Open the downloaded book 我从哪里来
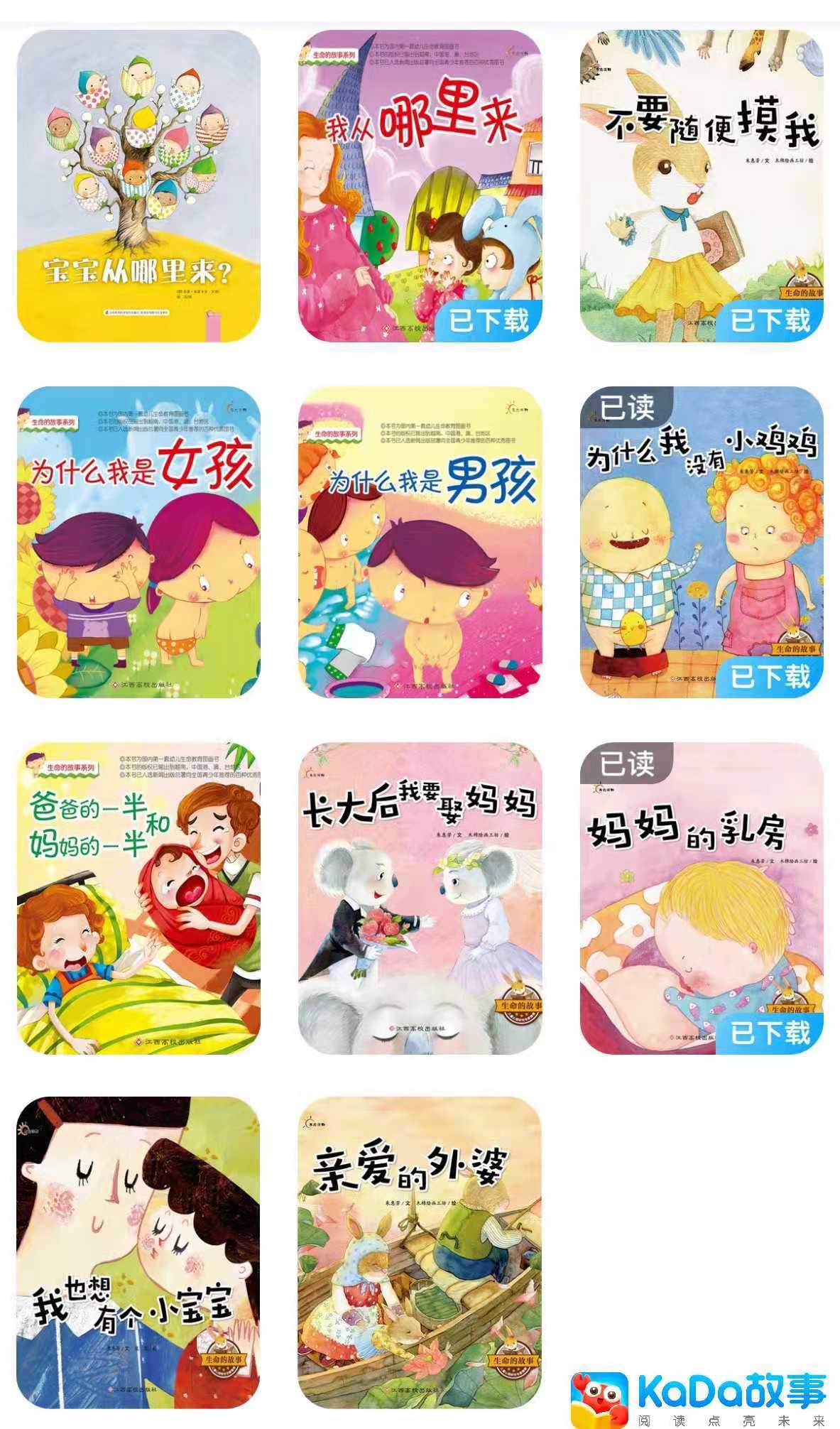The image size is (840, 1429). (420, 186)
